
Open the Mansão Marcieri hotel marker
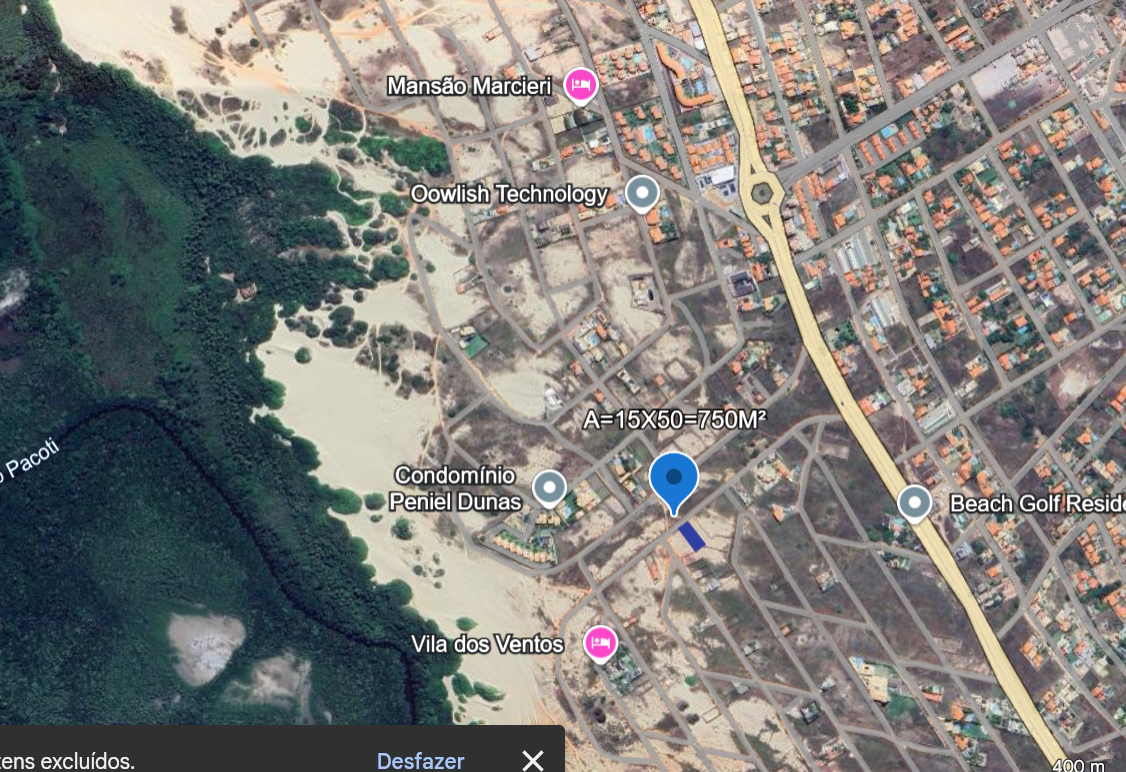[x=580, y=86]
